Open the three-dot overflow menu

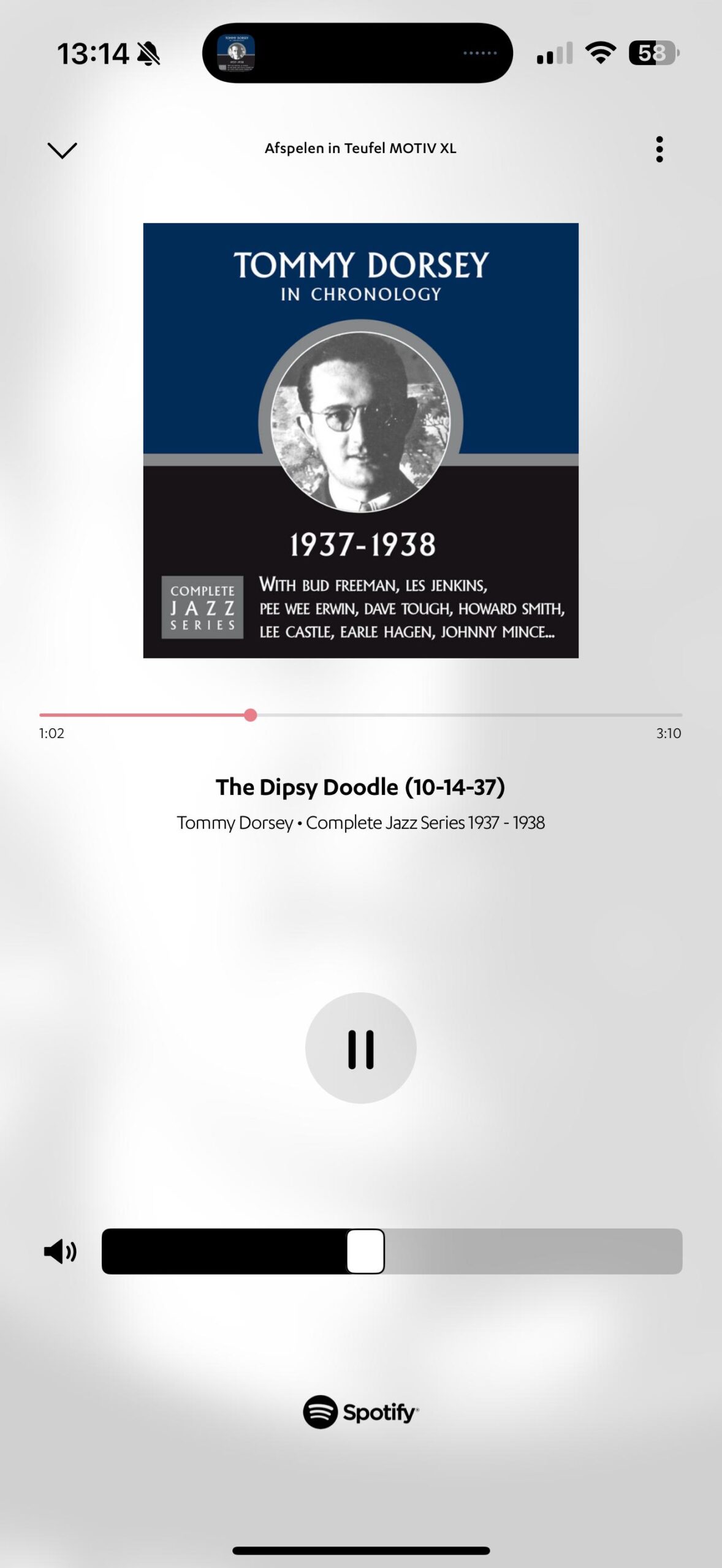[659, 149]
